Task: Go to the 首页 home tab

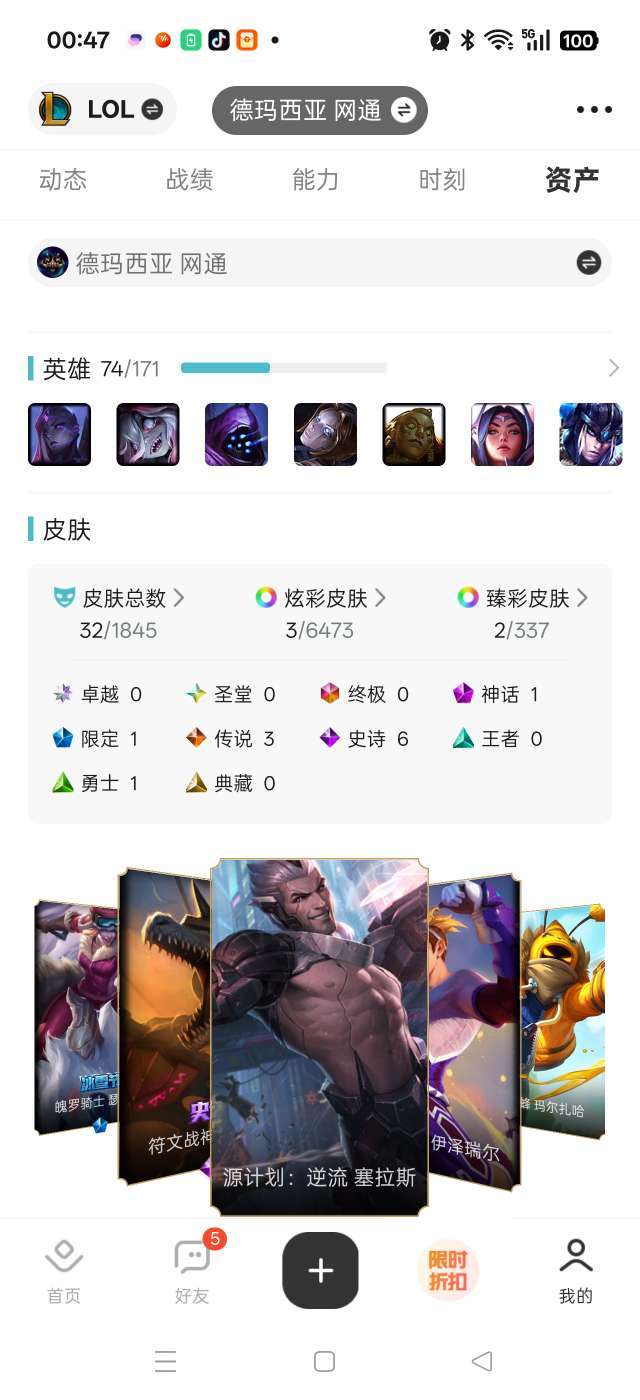Action: tap(64, 1271)
